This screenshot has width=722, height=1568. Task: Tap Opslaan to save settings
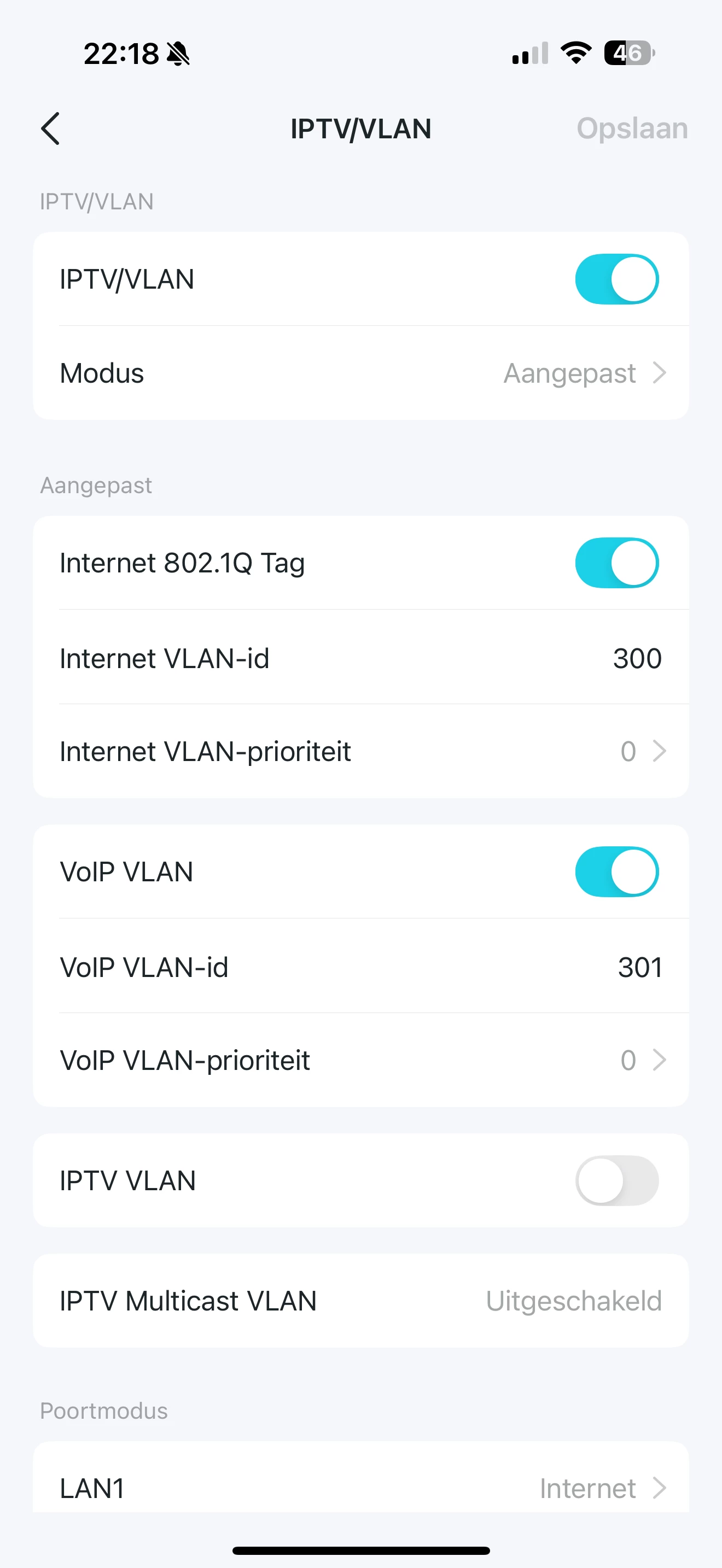tap(632, 128)
